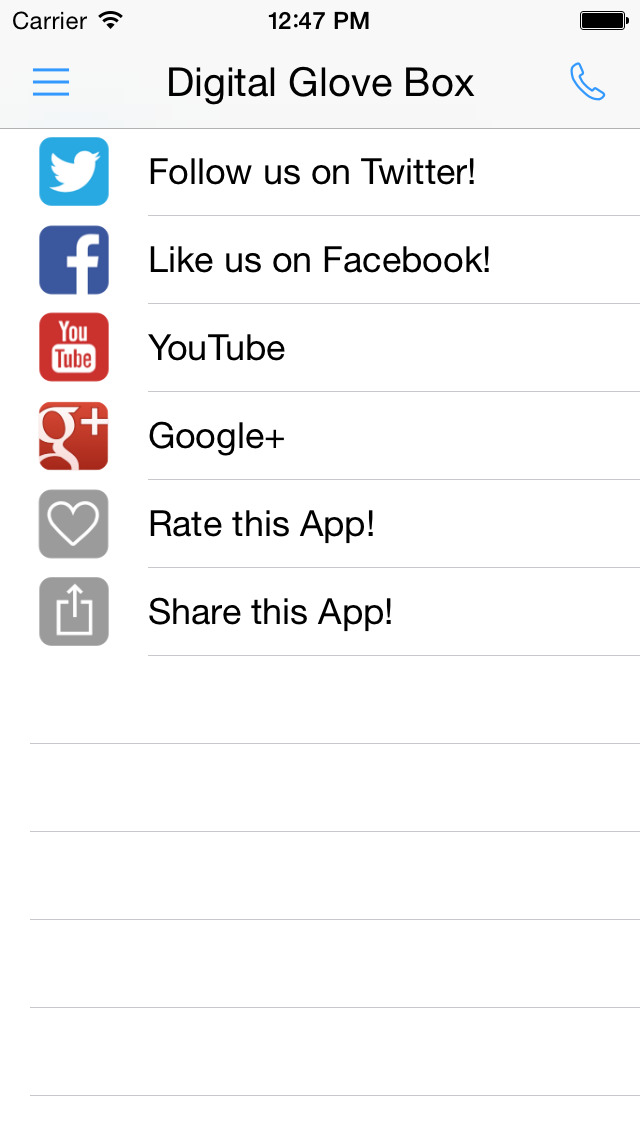Image resolution: width=640 pixels, height=1136 pixels.
Task: Open the YouTube row
Action: point(320,348)
